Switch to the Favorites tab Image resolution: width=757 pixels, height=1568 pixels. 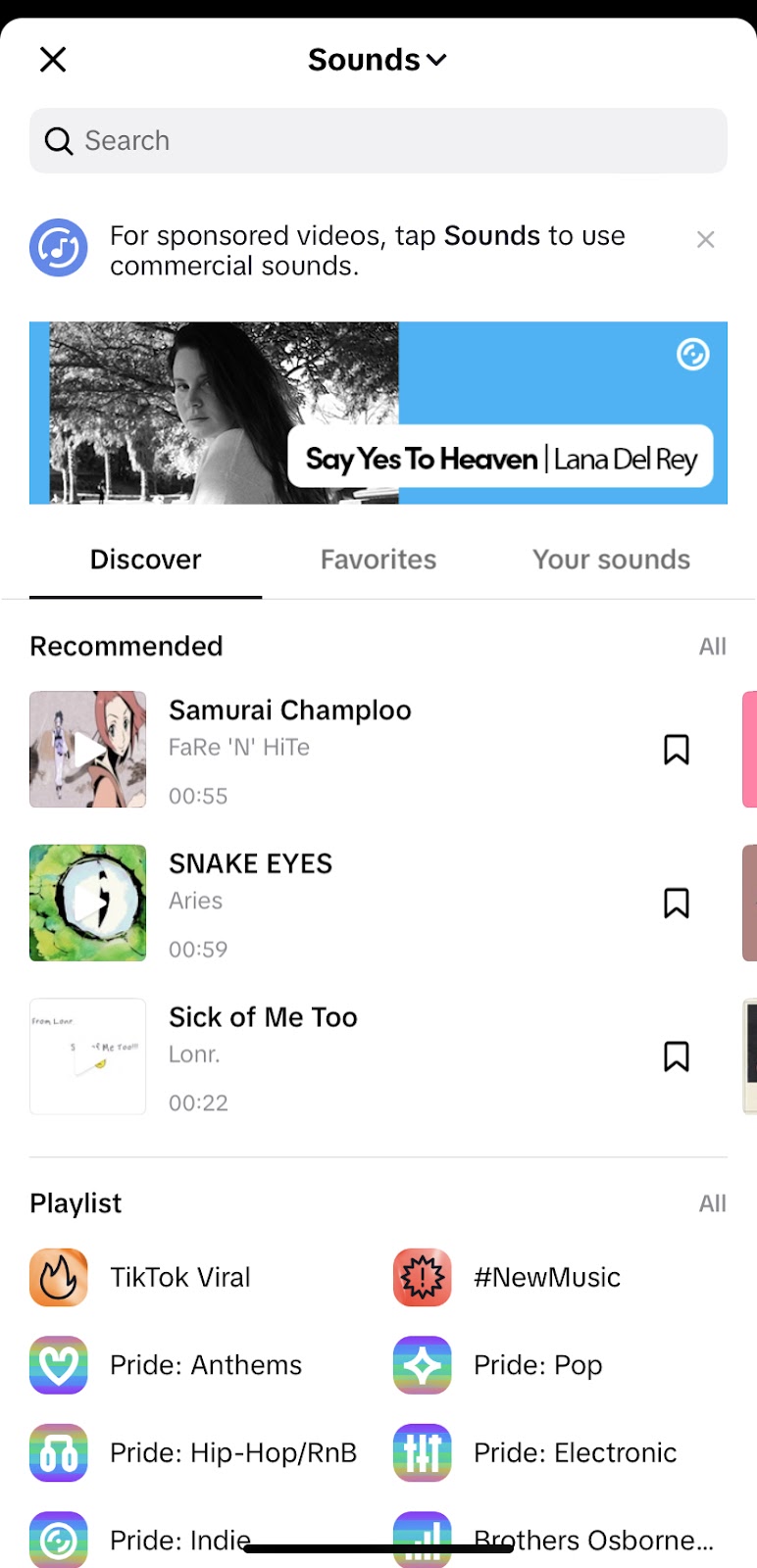[x=378, y=560]
